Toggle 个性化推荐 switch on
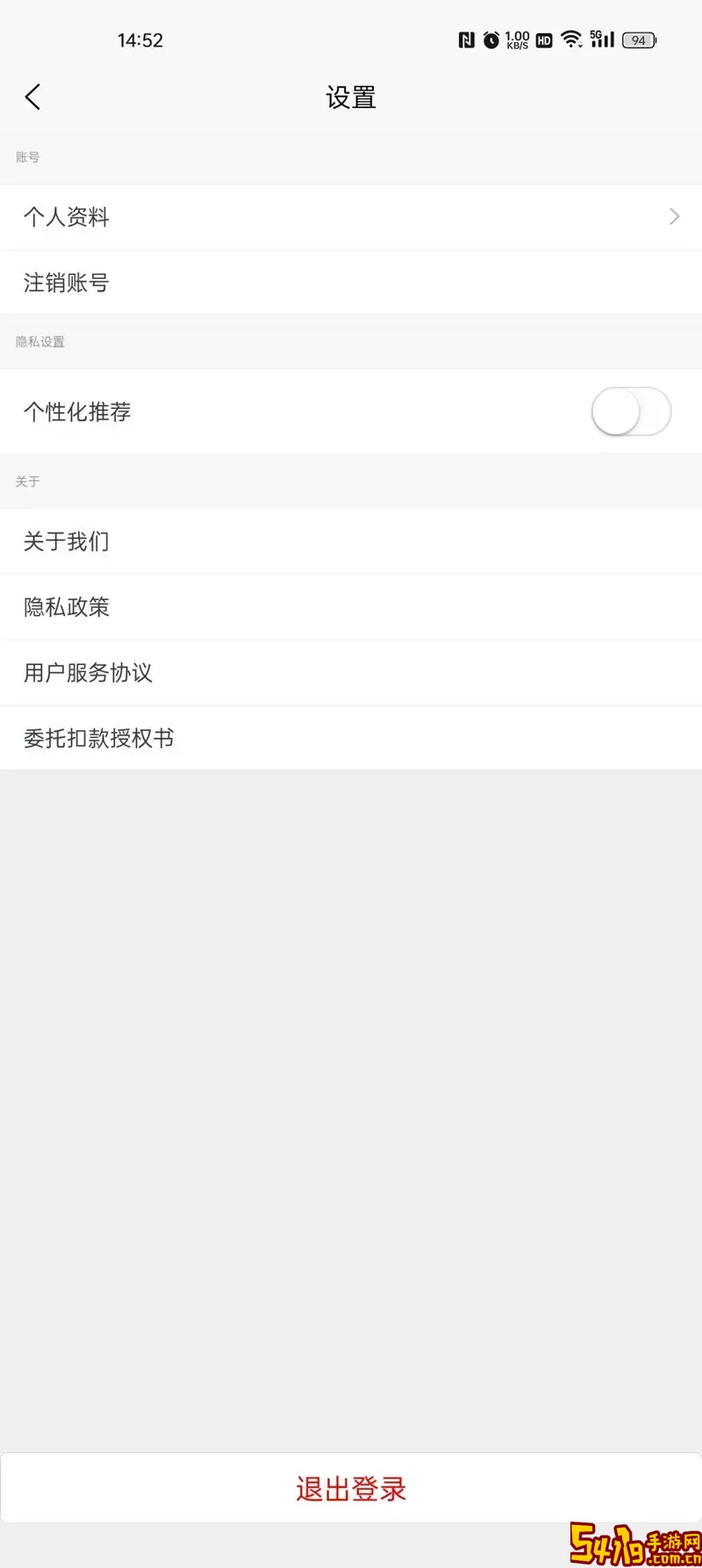The height and width of the screenshot is (1568, 702). [x=631, y=412]
